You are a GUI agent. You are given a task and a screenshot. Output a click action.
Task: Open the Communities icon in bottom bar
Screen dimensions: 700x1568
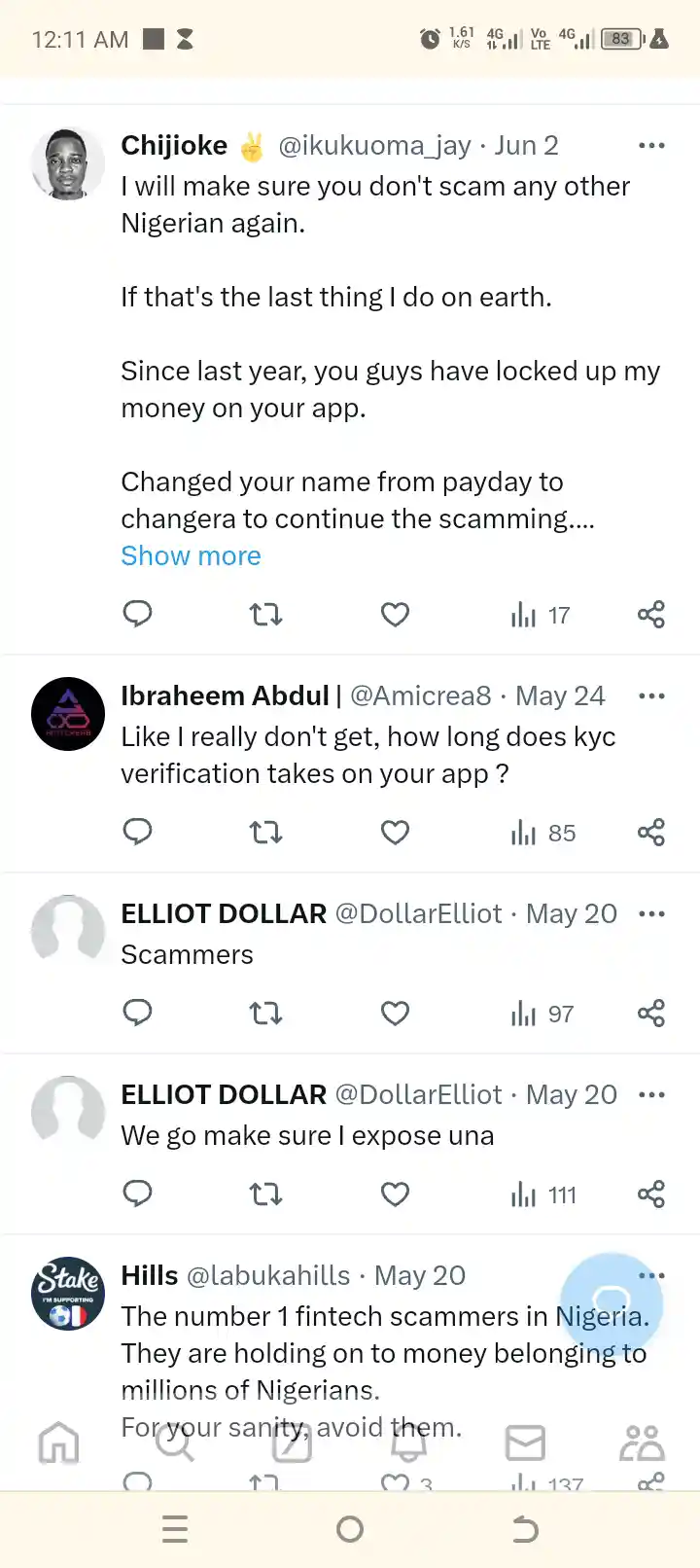[641, 1443]
